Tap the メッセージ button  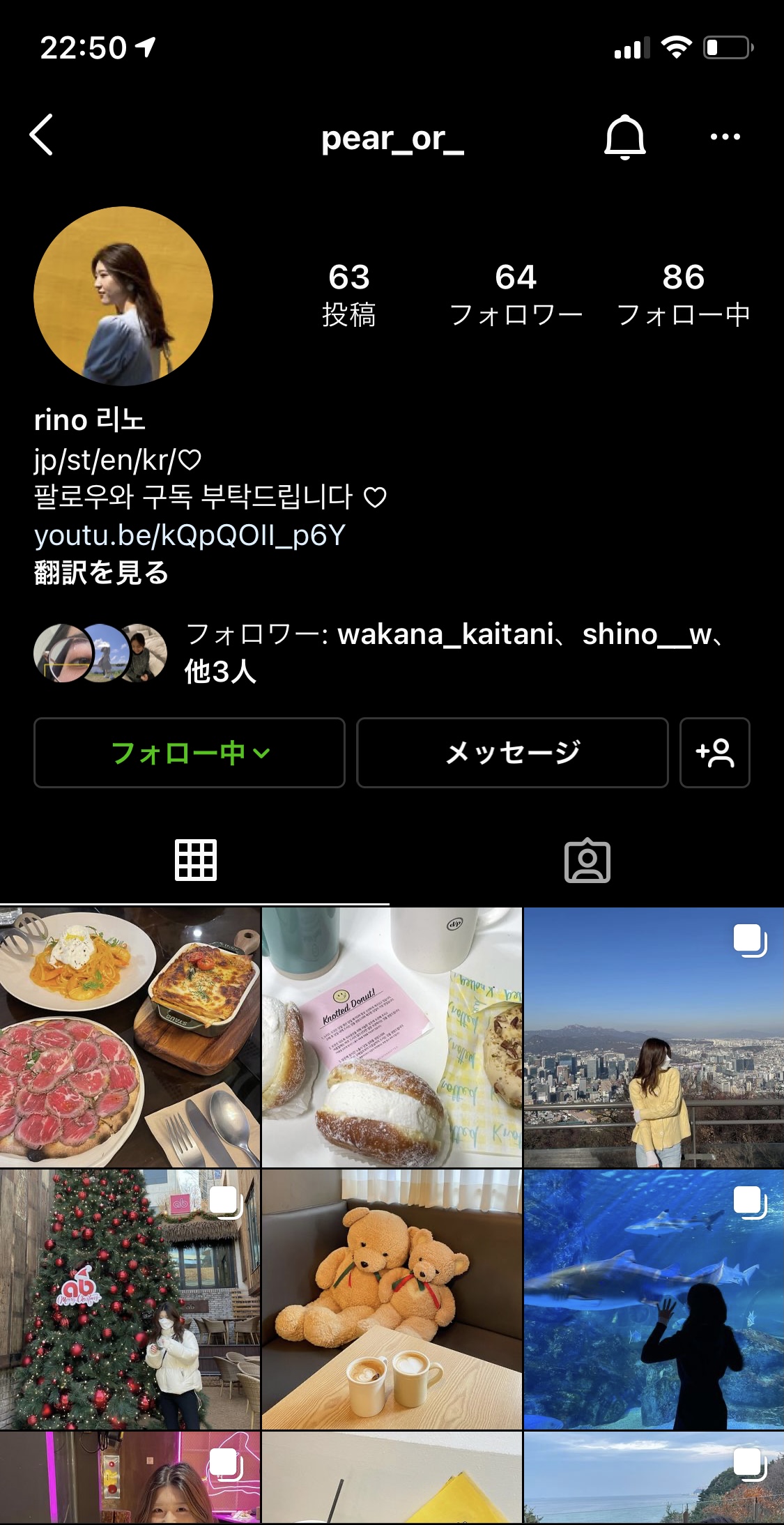click(x=512, y=753)
